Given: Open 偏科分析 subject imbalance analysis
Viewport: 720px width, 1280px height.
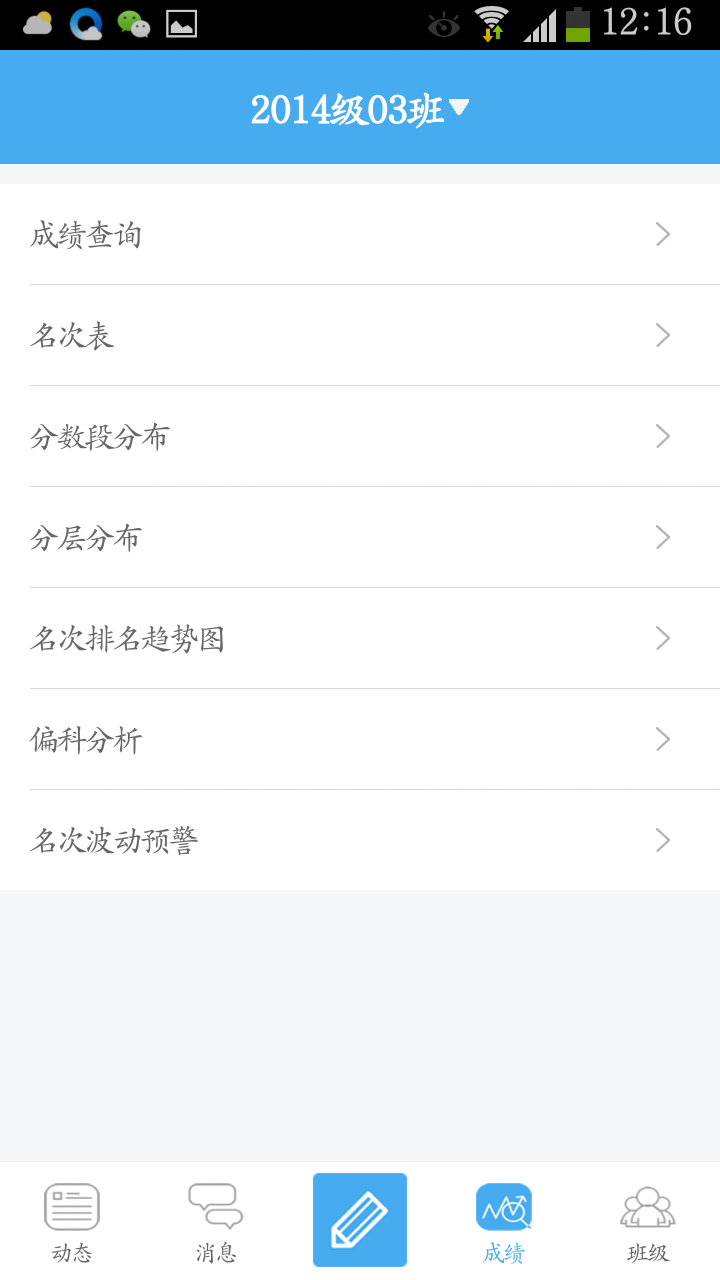Looking at the screenshot, I should tap(360, 740).
